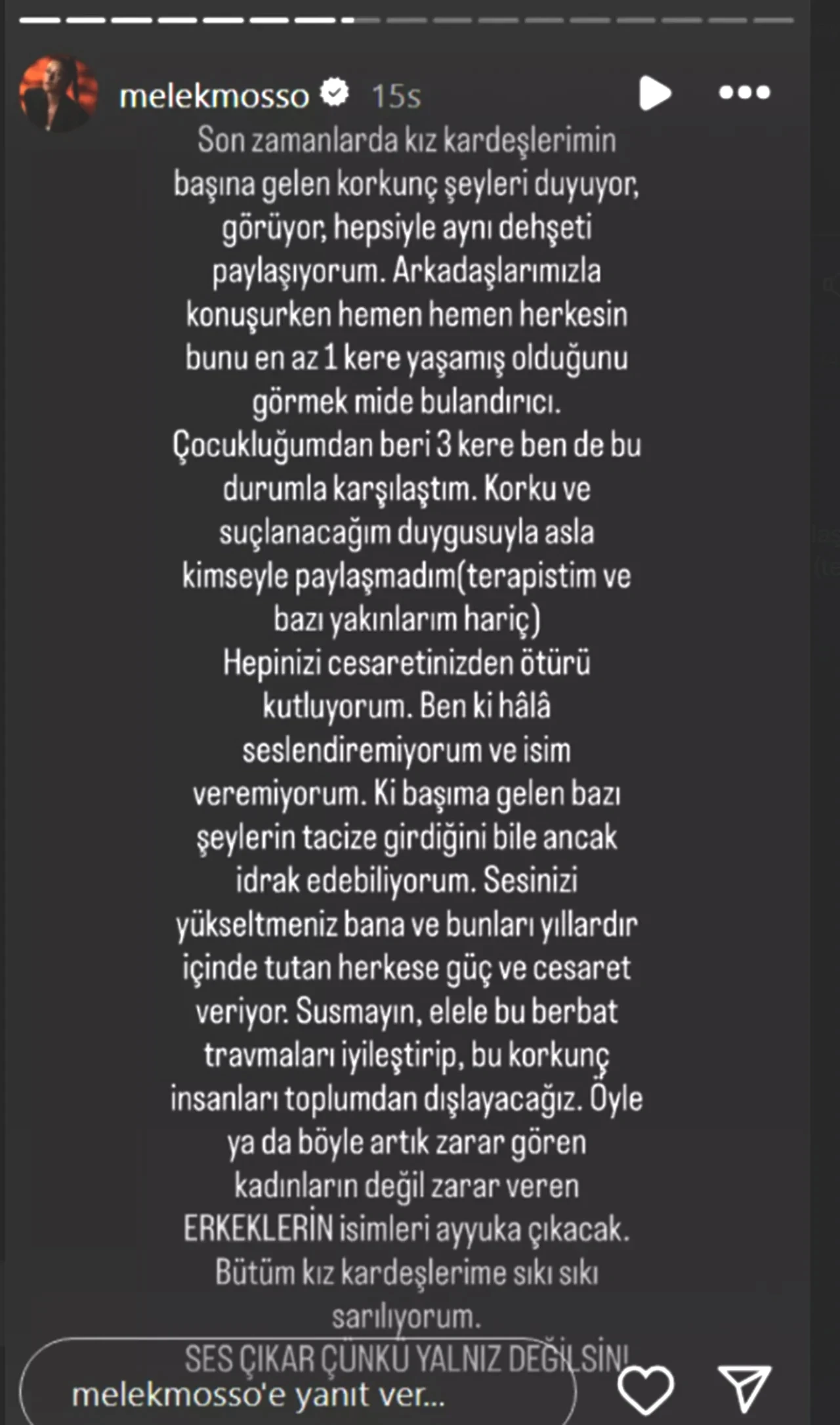This screenshot has height=1425, width=840.
Task: Tap the melekmosso username
Action: tap(214, 96)
